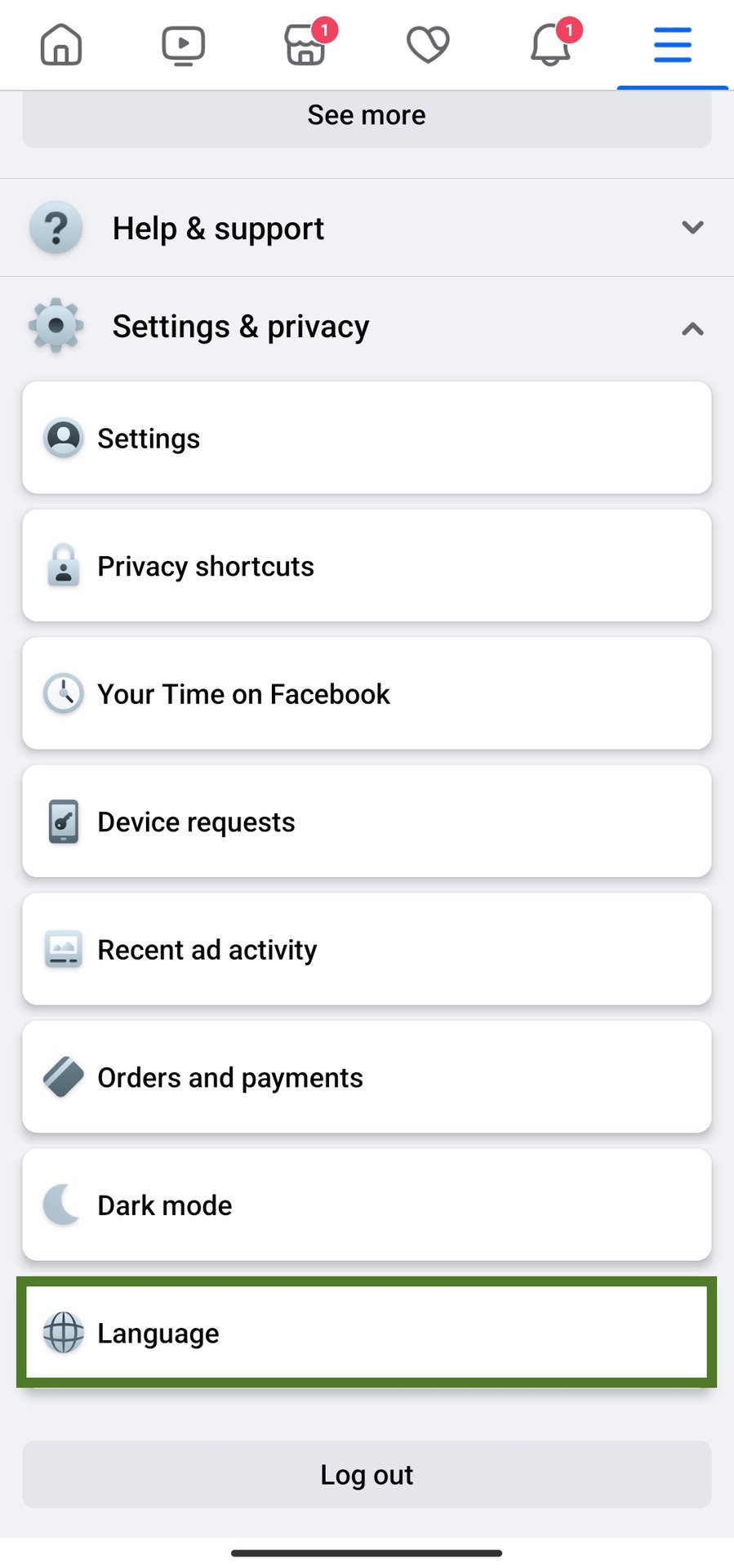This screenshot has width=734, height=1568.
Task: Select the Dark mode option
Action: click(x=367, y=1205)
